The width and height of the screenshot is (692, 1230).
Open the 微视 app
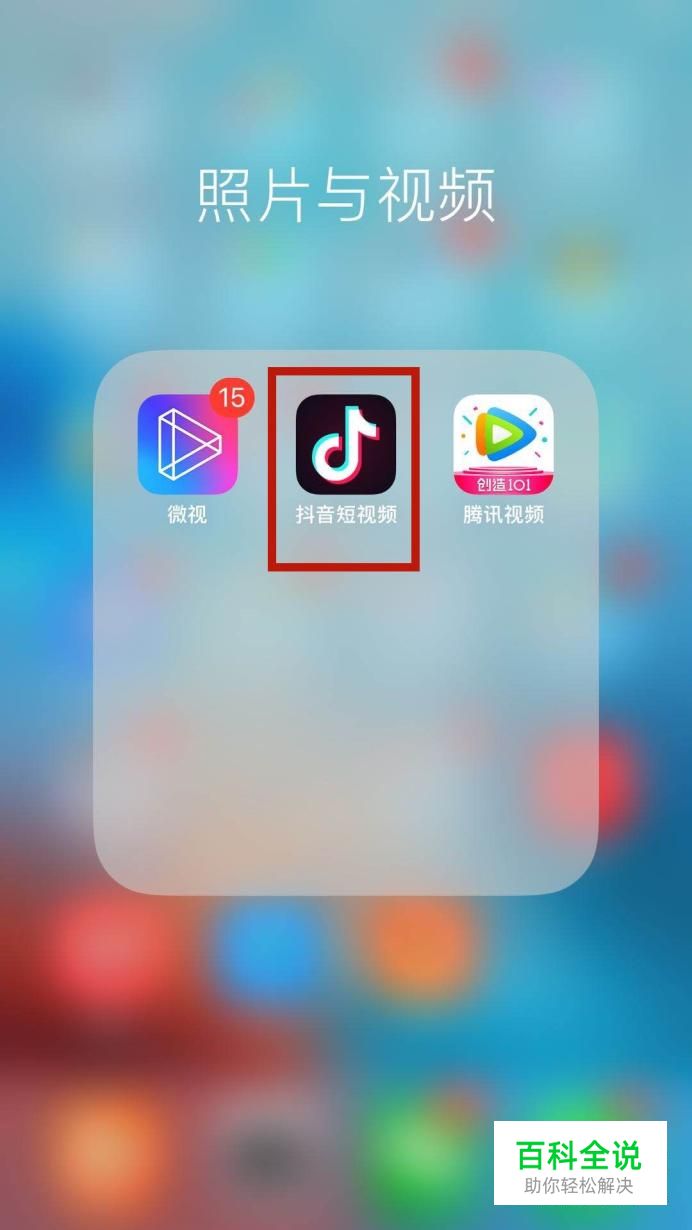187,445
